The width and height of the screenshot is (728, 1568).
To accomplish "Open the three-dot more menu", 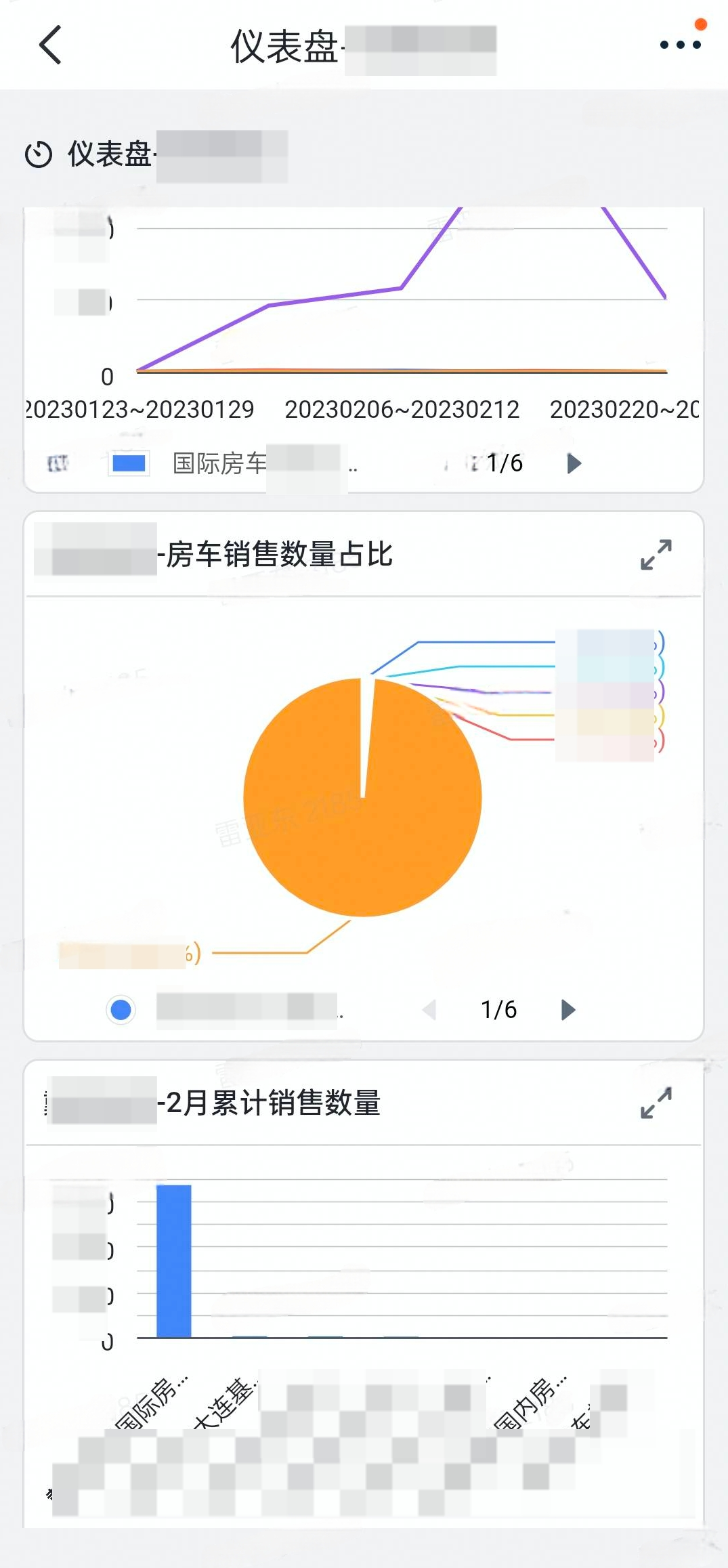I will click(681, 45).
